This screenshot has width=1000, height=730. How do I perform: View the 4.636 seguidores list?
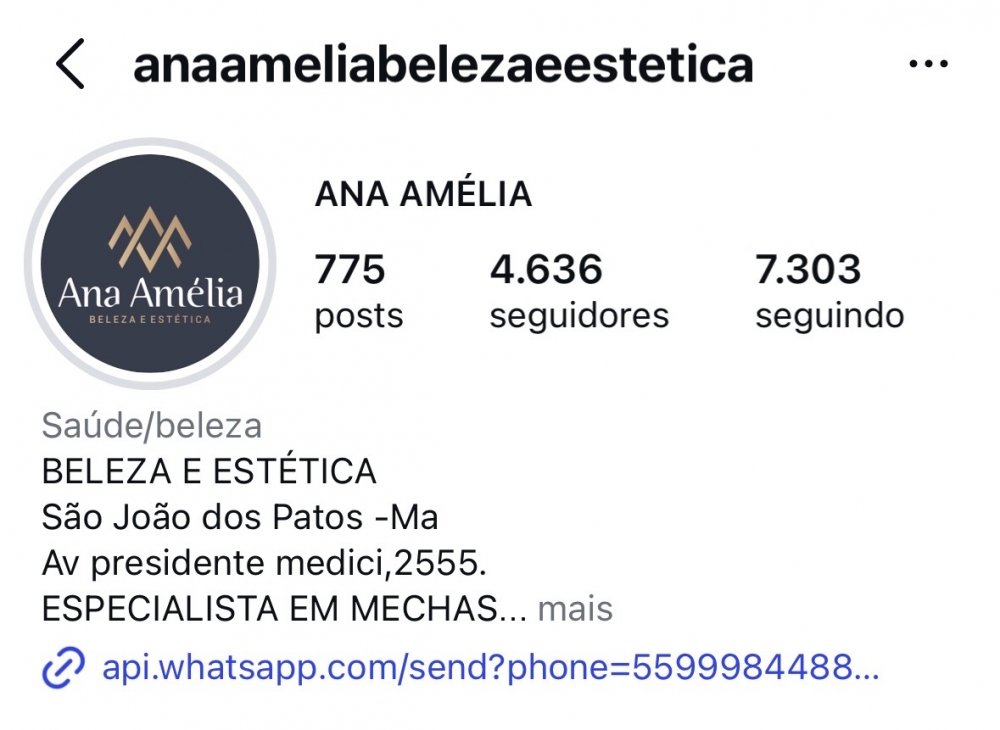pos(578,291)
